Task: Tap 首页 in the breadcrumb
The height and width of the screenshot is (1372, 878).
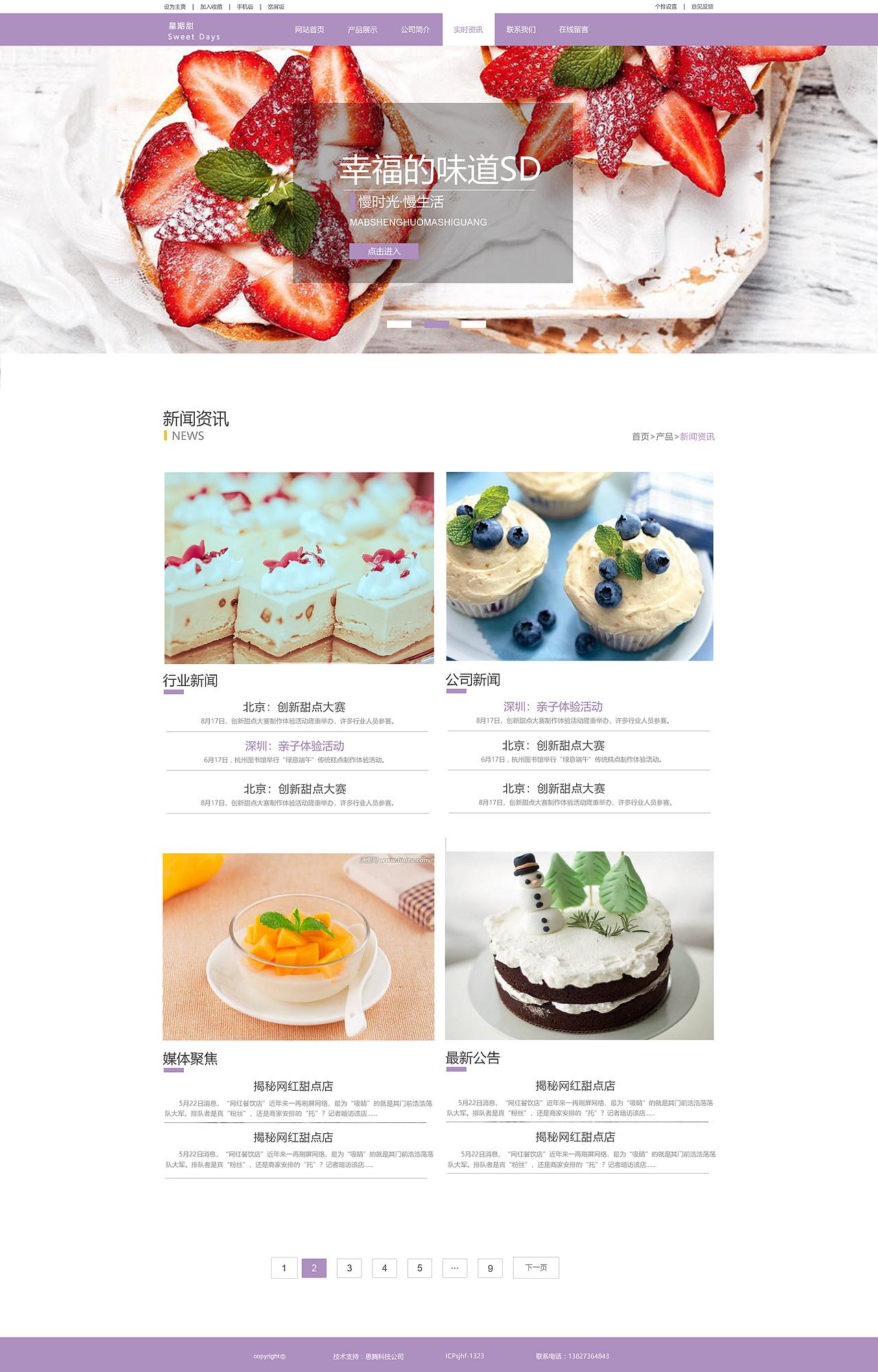Action: (640, 436)
